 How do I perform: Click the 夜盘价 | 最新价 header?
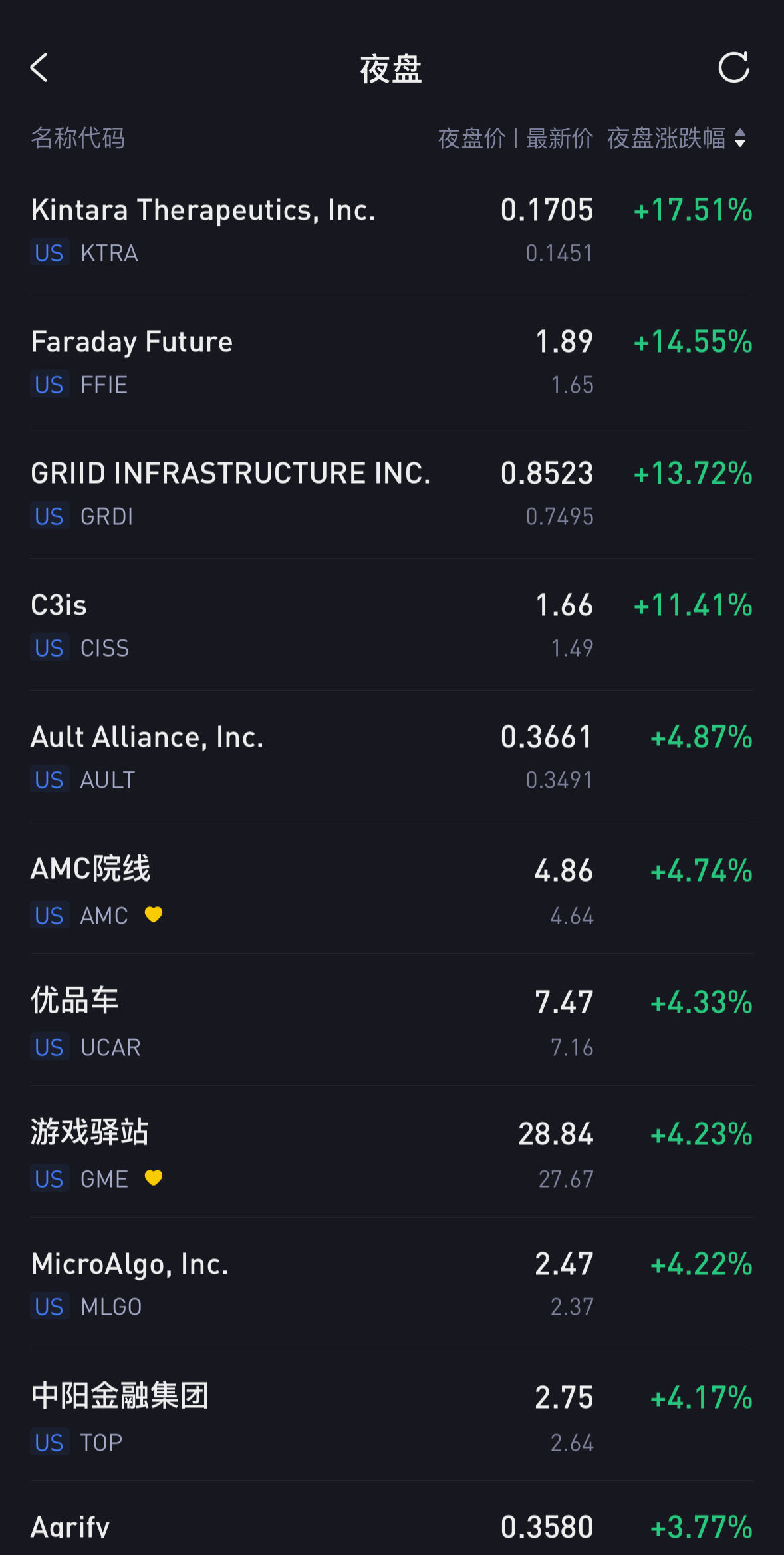tap(516, 140)
